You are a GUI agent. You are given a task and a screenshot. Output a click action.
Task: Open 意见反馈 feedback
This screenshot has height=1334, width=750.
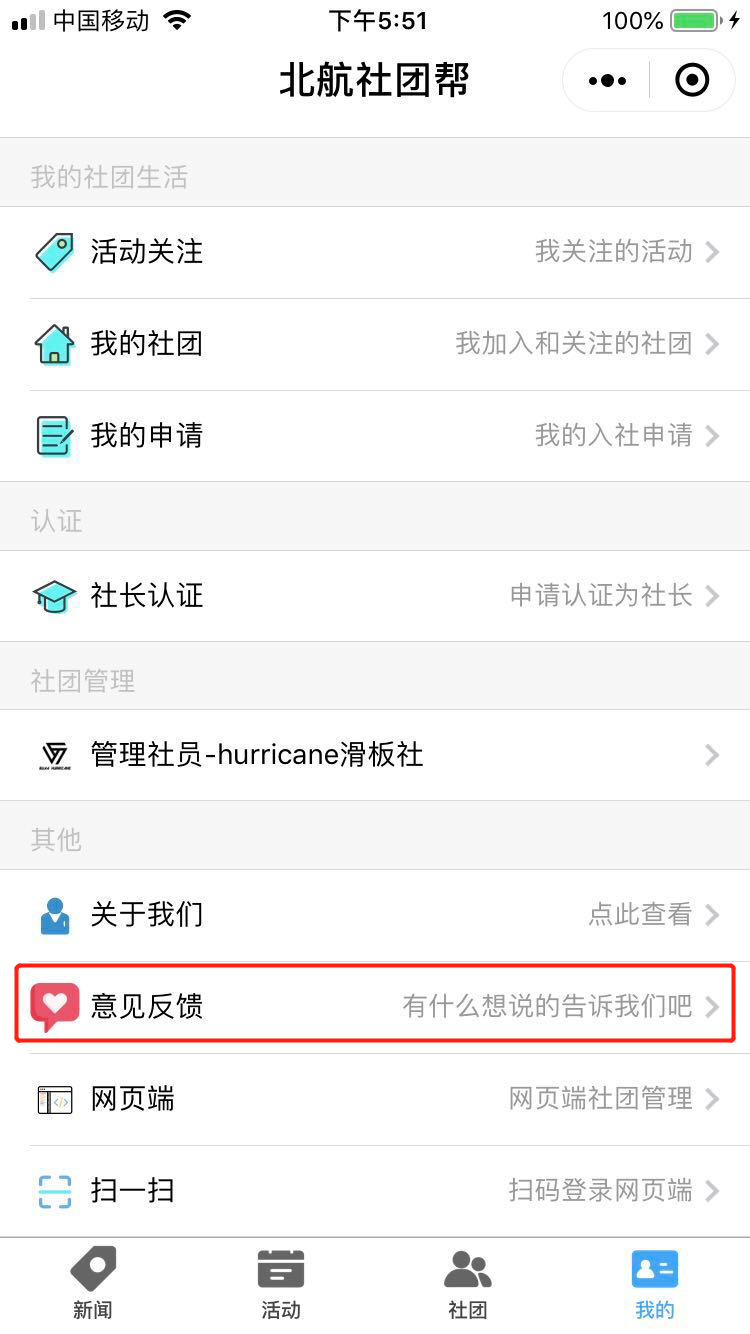[x=375, y=1005]
